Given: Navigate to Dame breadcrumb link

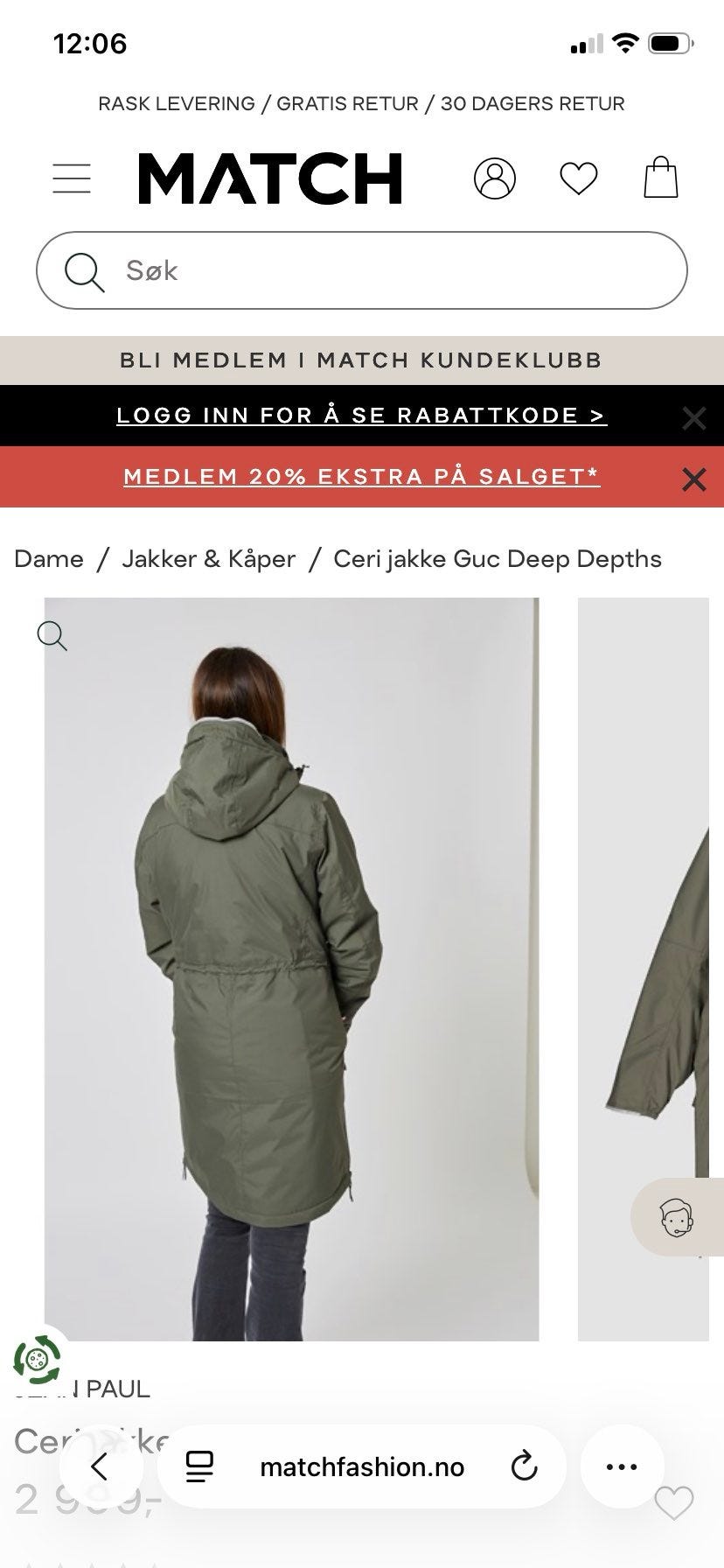Looking at the screenshot, I should (49, 558).
